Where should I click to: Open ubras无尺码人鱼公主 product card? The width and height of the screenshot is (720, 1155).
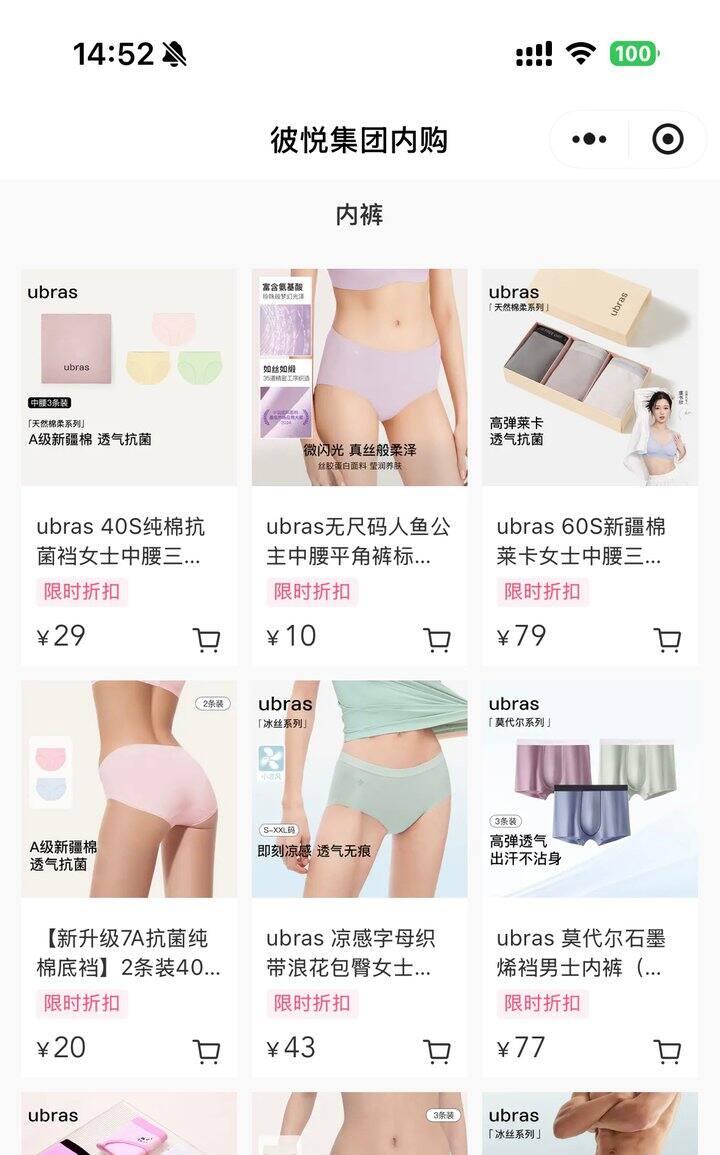tap(359, 400)
